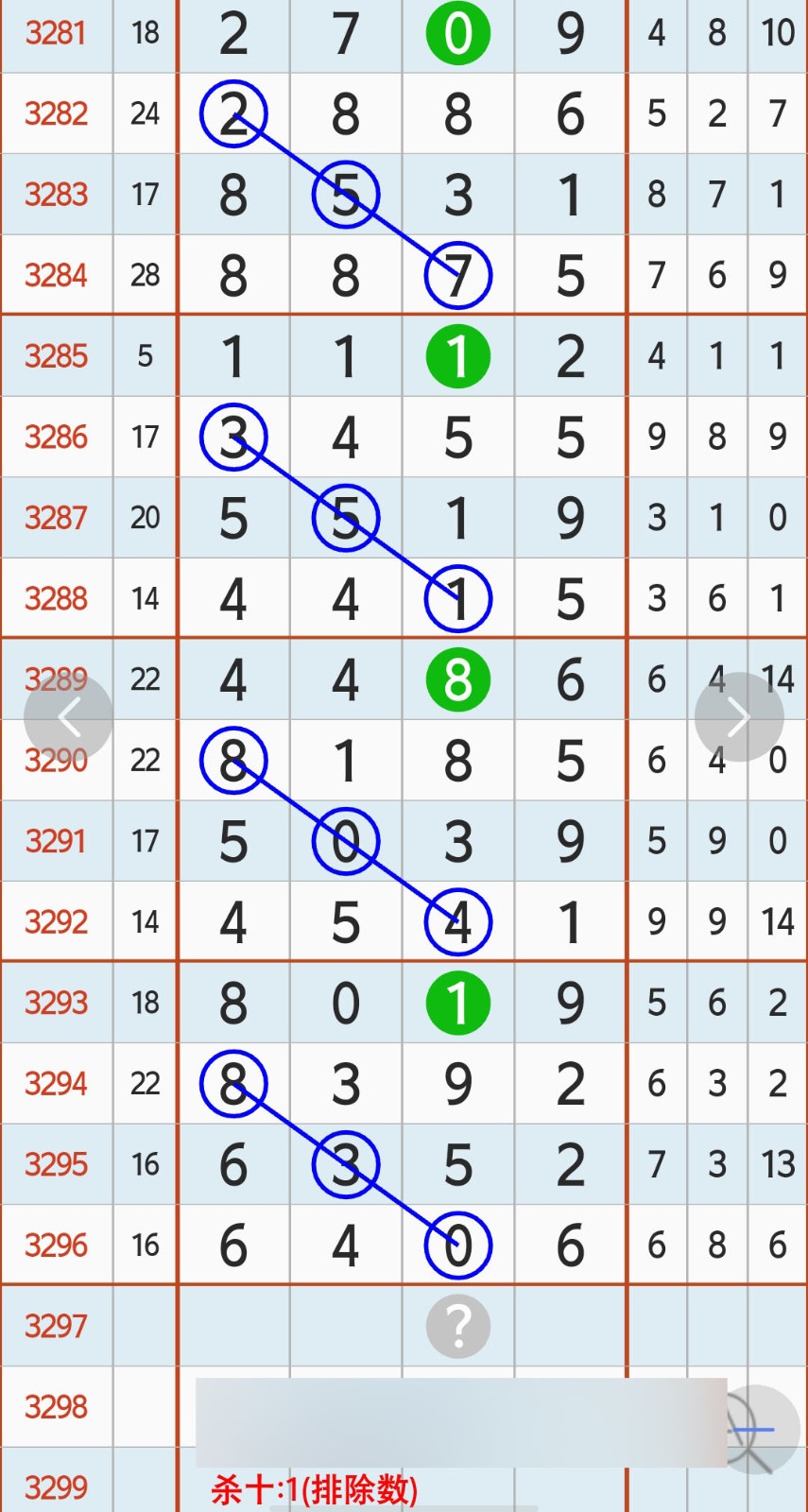The width and height of the screenshot is (808, 1512).
Task: Tap the magnifier icon at the bottom
Action: pyautogui.click(x=759, y=1430)
